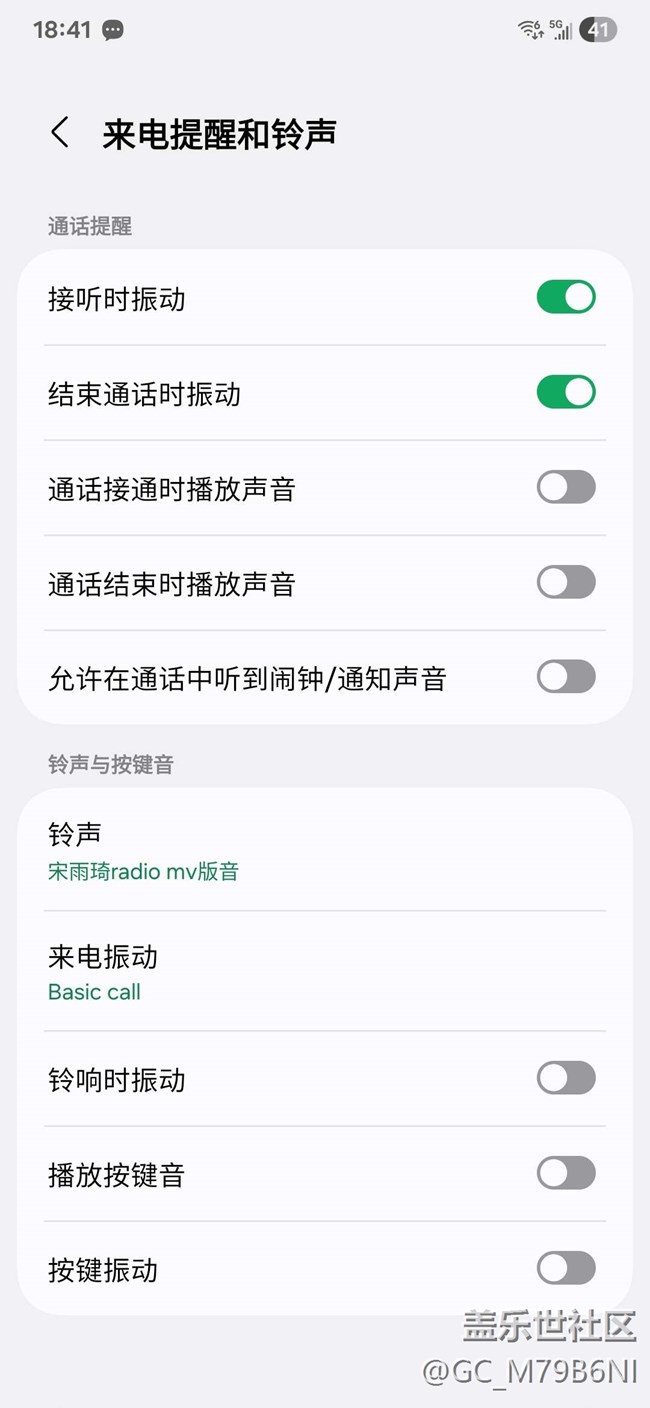Turn on 通话结束时播放声音
Image resolution: width=650 pixels, height=1408 pixels.
565,582
